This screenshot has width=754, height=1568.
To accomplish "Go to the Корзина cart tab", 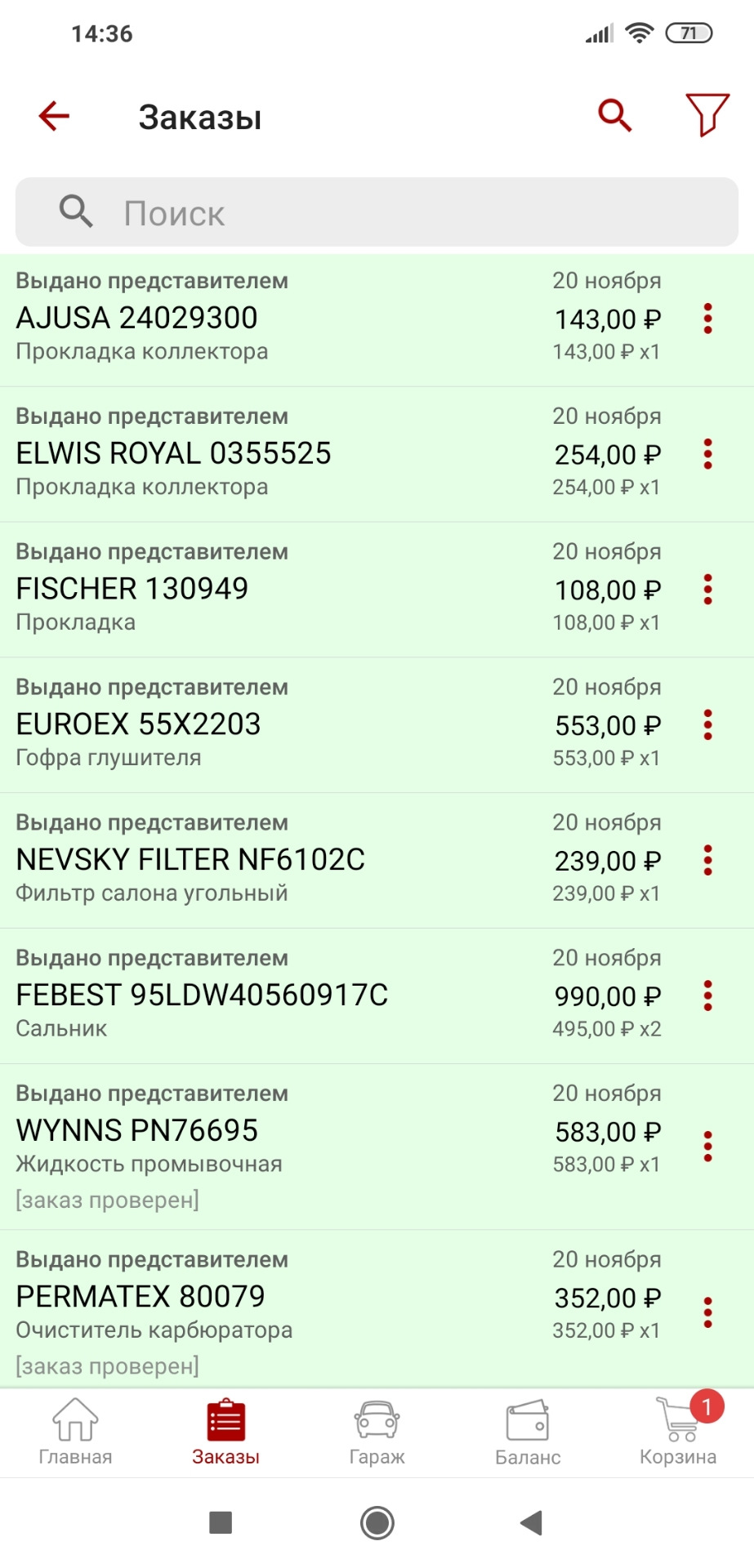I will [x=678, y=1432].
